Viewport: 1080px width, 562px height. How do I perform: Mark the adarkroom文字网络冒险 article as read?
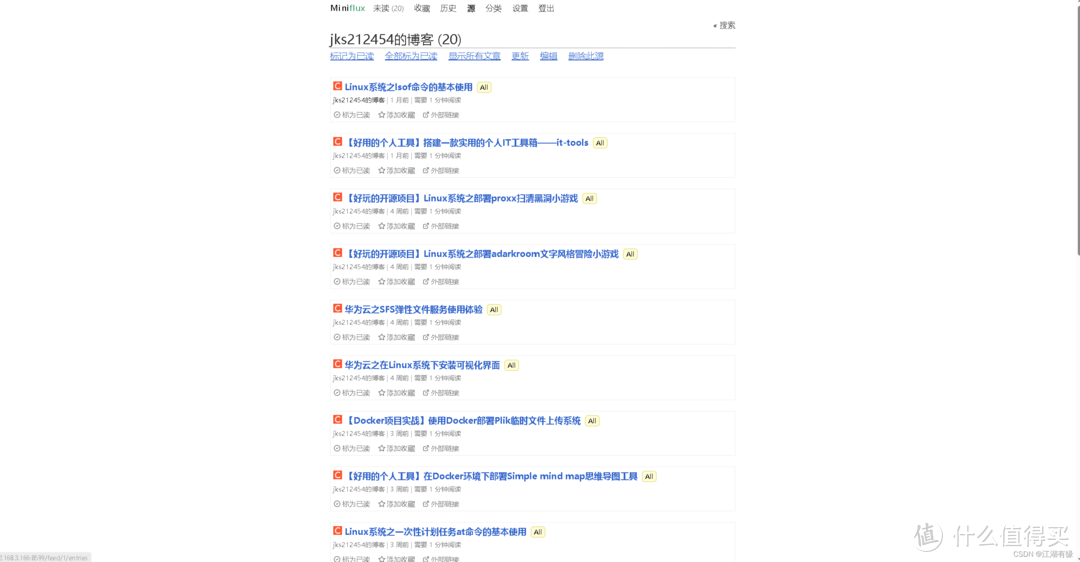[x=352, y=282]
